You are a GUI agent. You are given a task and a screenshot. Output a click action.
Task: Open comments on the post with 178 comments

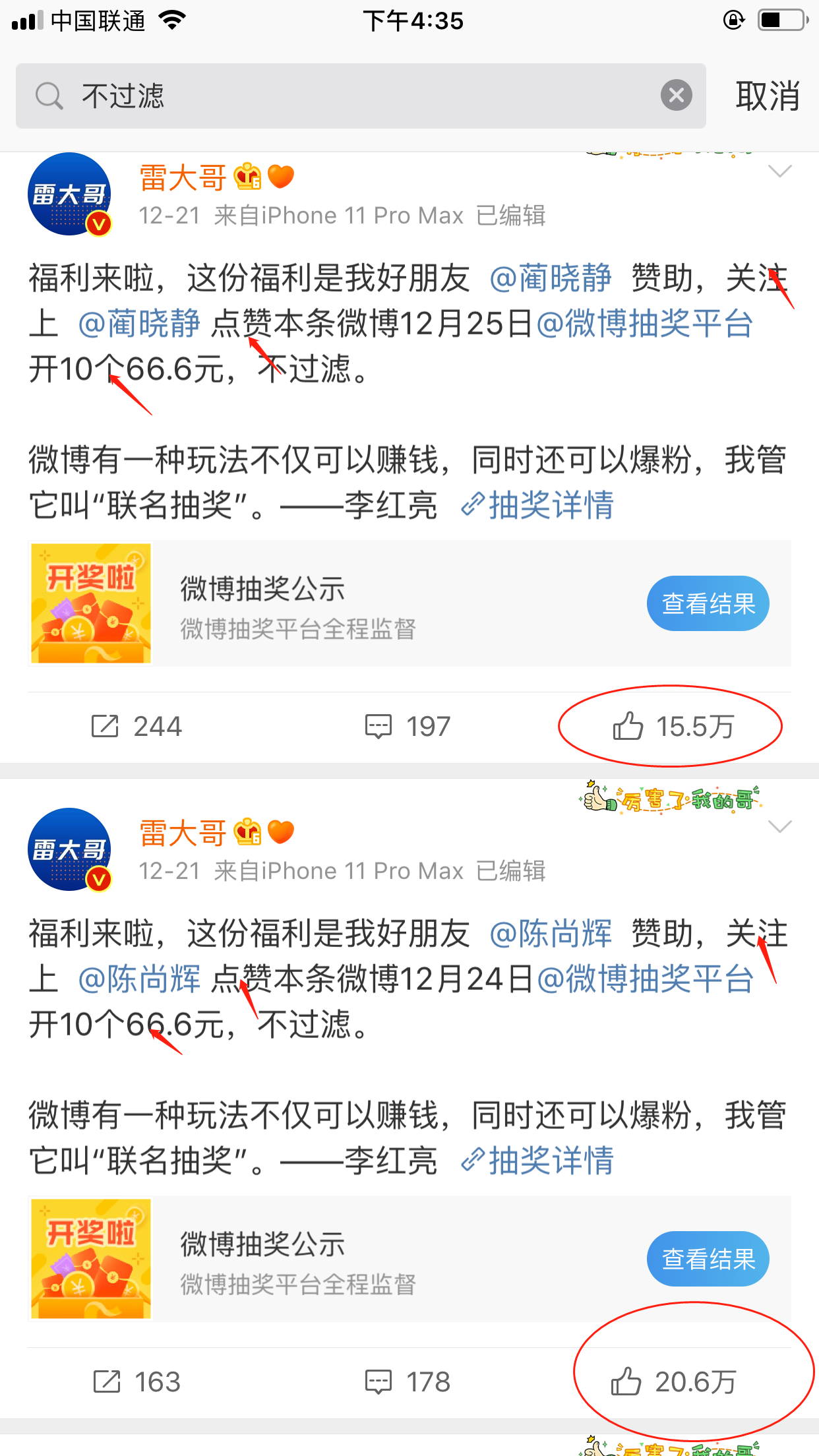click(x=408, y=1381)
